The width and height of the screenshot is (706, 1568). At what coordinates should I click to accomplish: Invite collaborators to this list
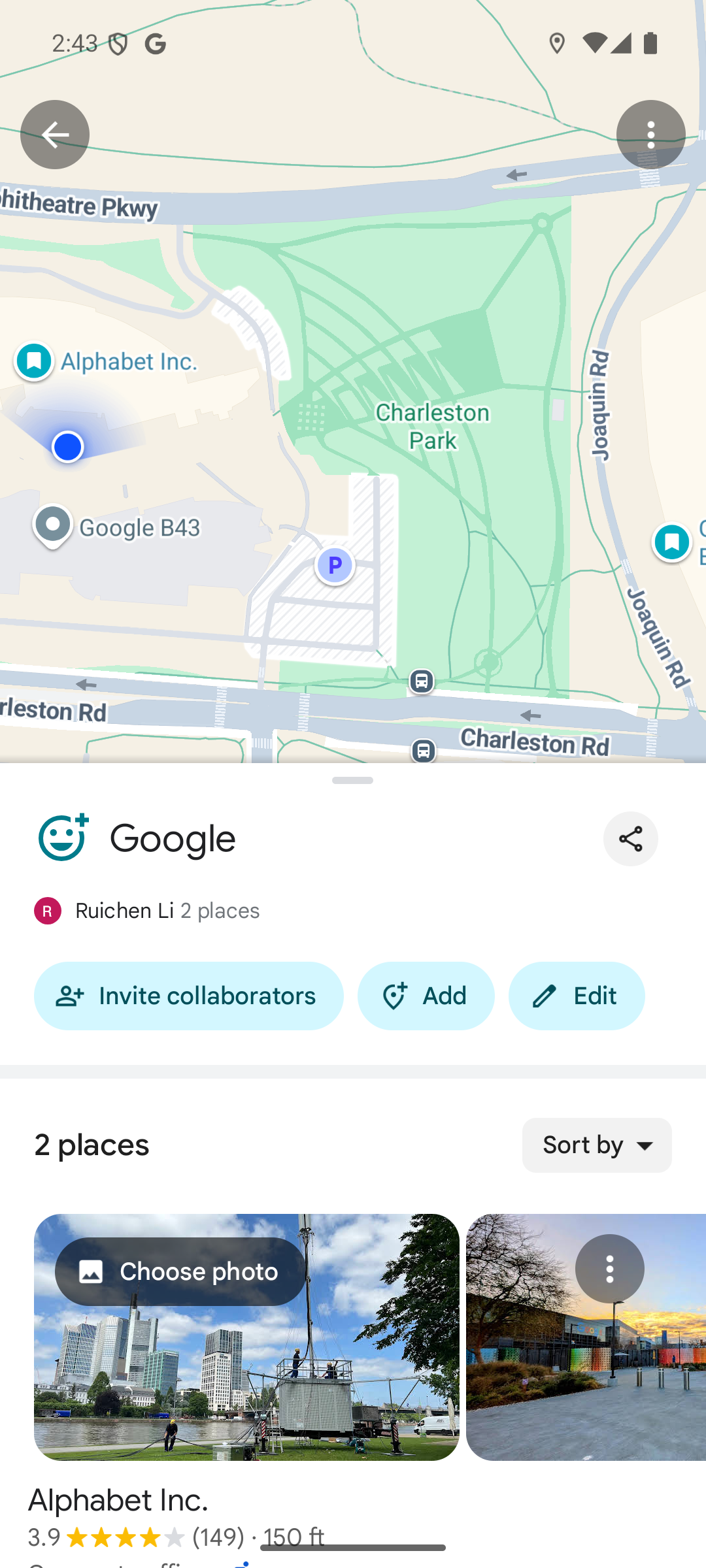[x=188, y=996]
